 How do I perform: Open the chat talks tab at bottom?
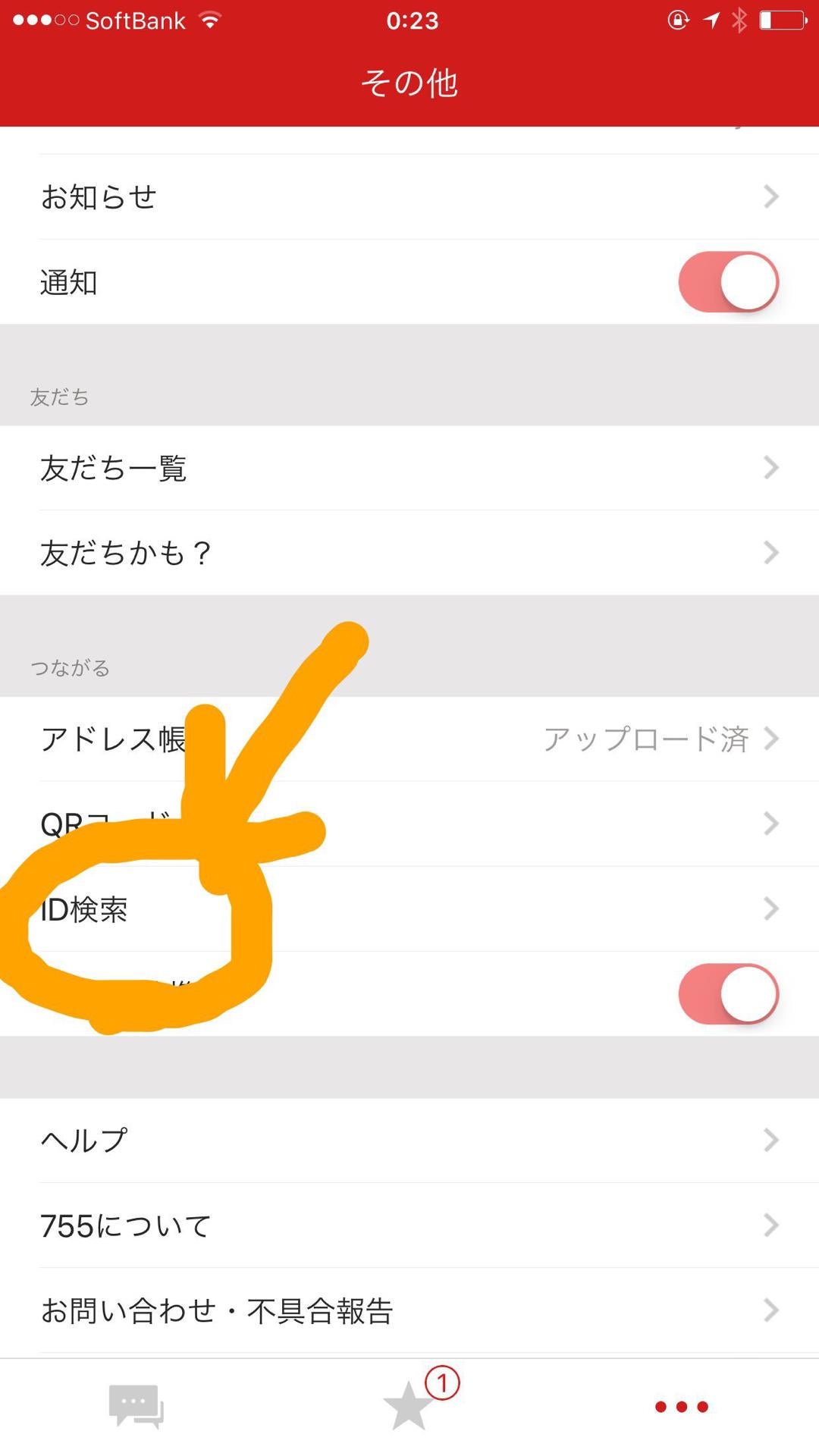click(x=136, y=1407)
